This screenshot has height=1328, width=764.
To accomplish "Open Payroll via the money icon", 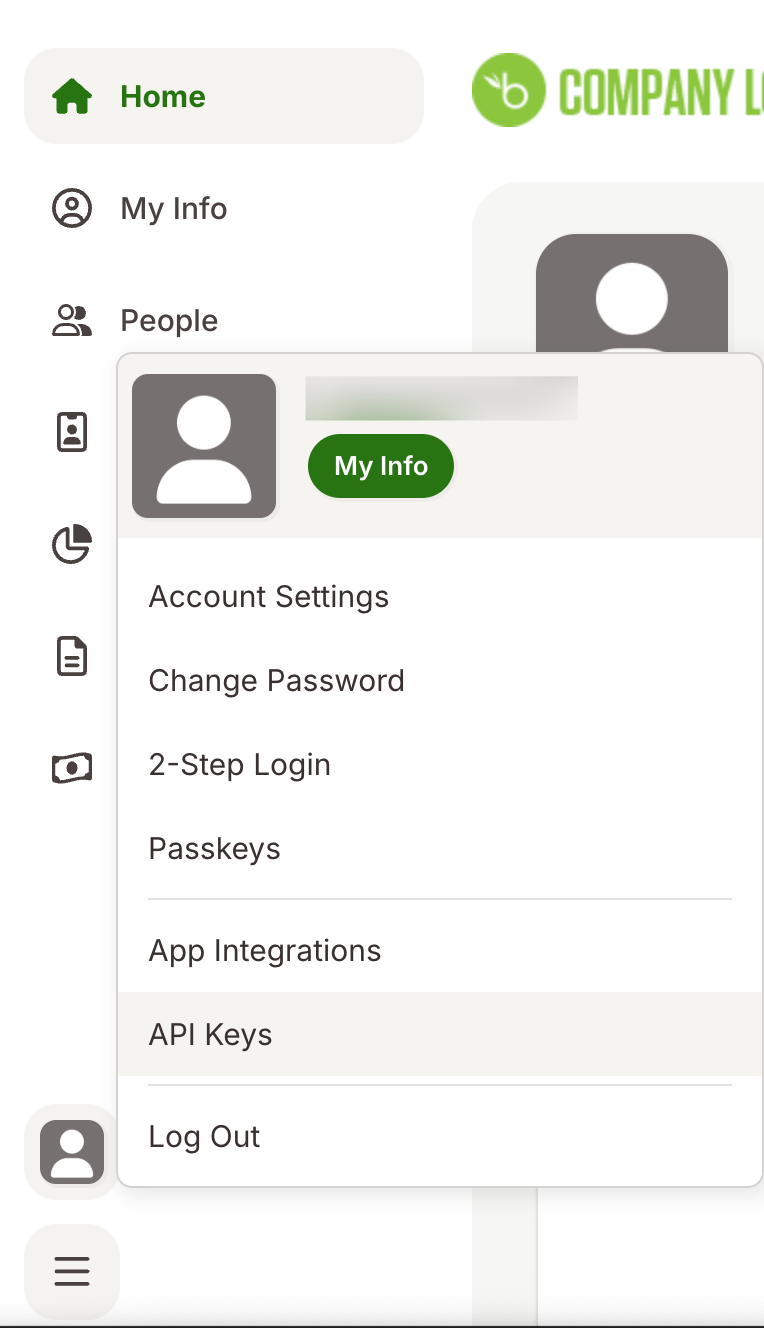I will 71,767.
